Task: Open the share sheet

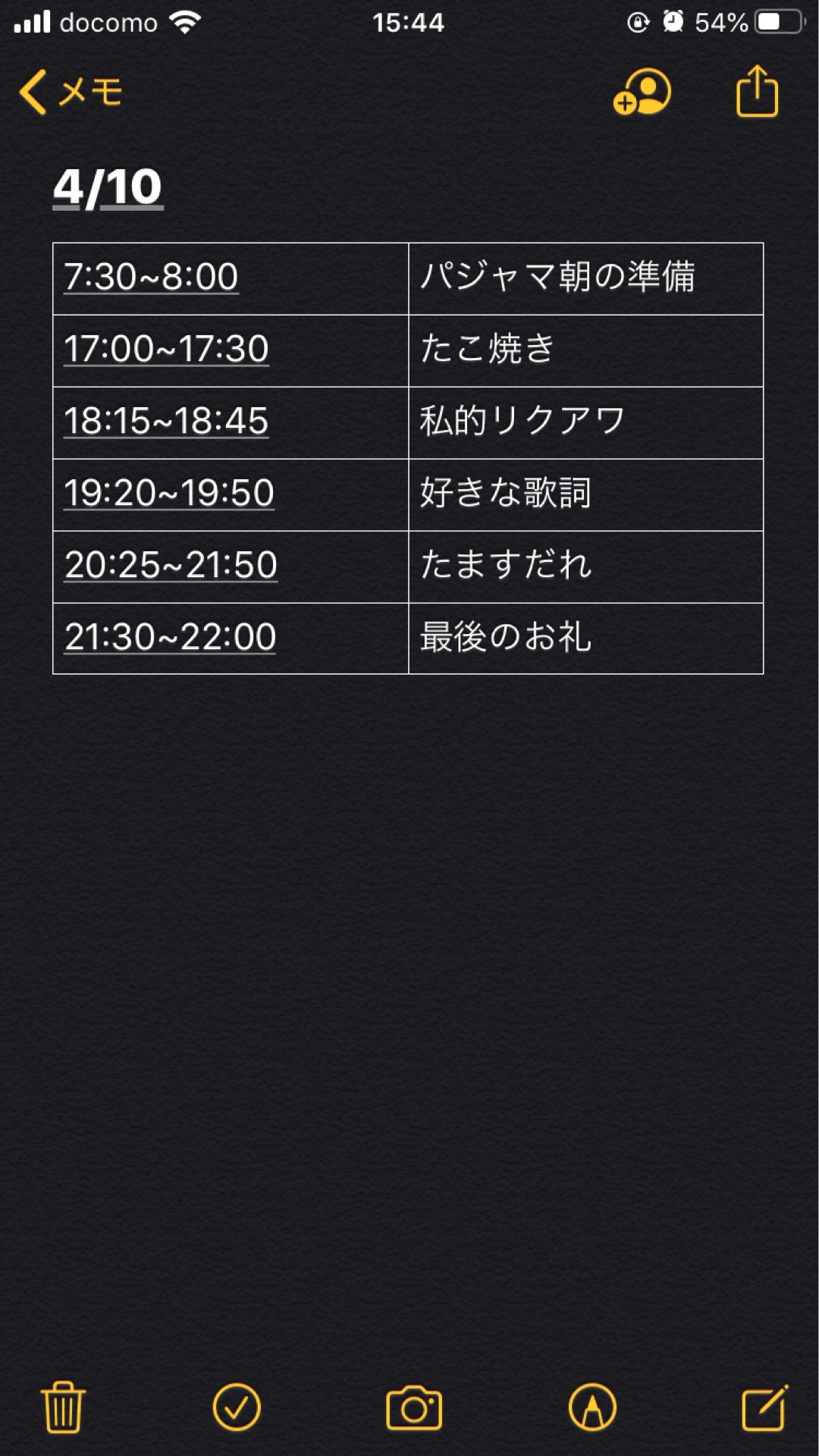Action: click(x=757, y=93)
